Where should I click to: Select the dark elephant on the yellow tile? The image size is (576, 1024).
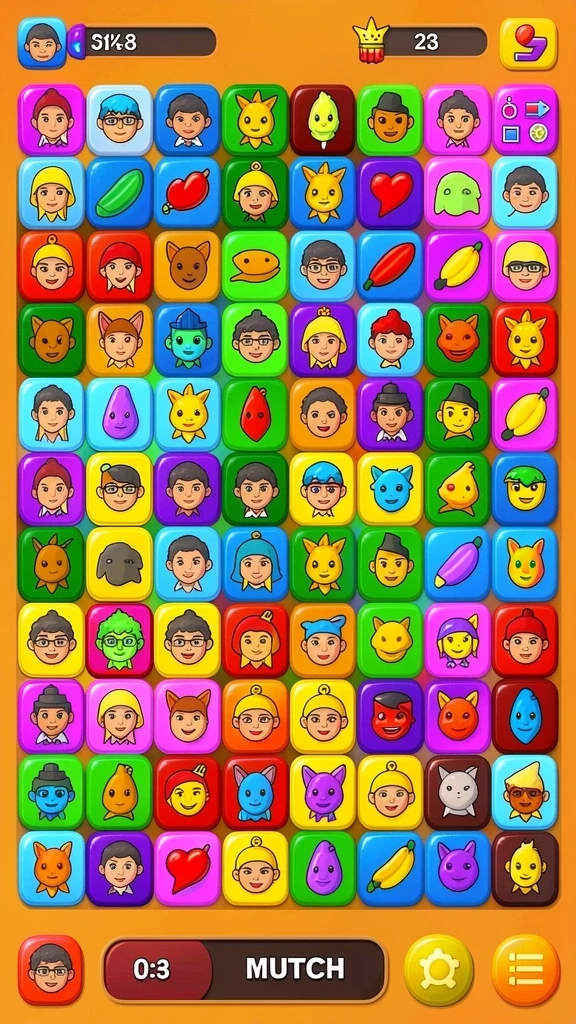pyautogui.click(x=120, y=564)
